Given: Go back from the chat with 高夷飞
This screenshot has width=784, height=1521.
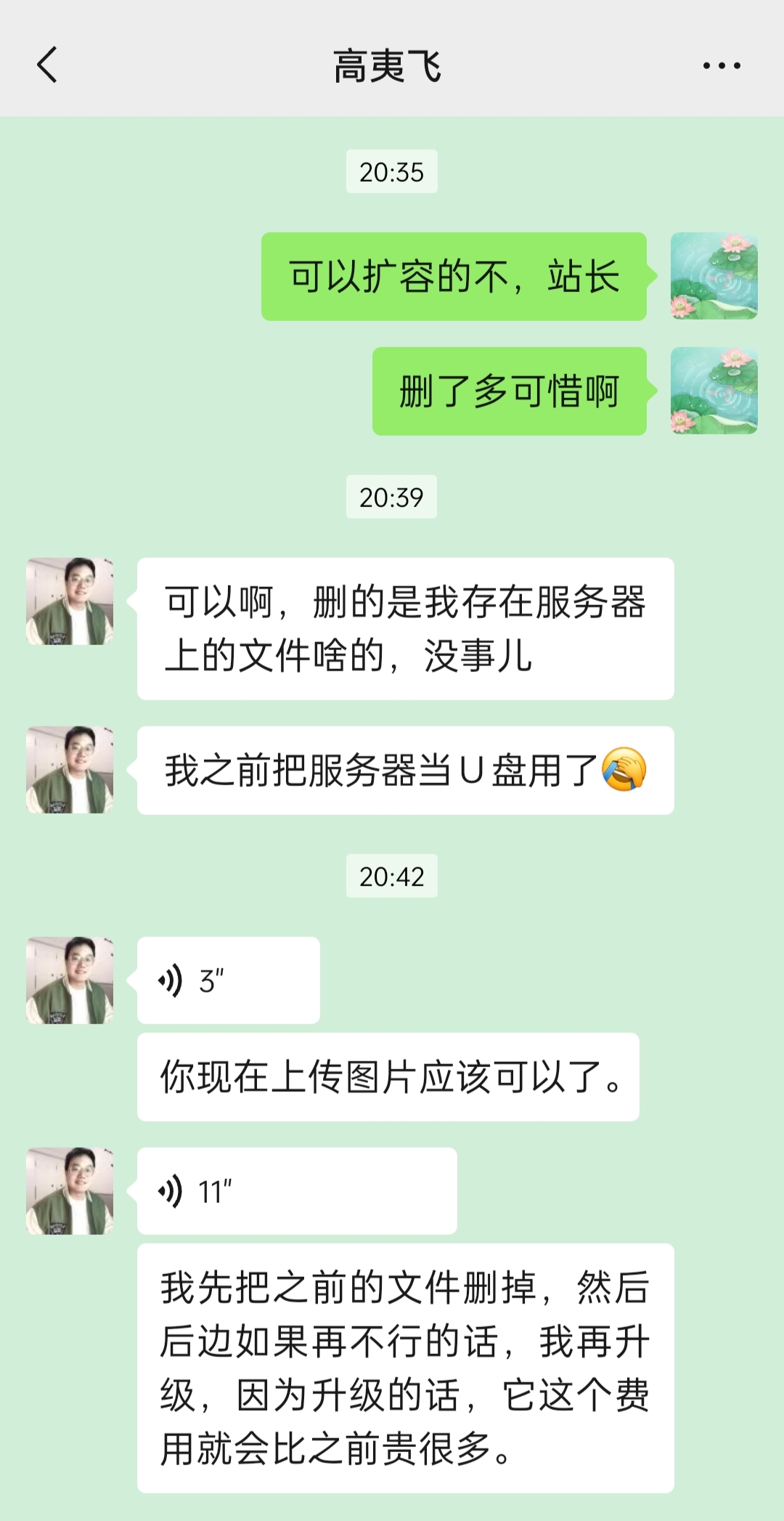Looking at the screenshot, I should click(47, 65).
